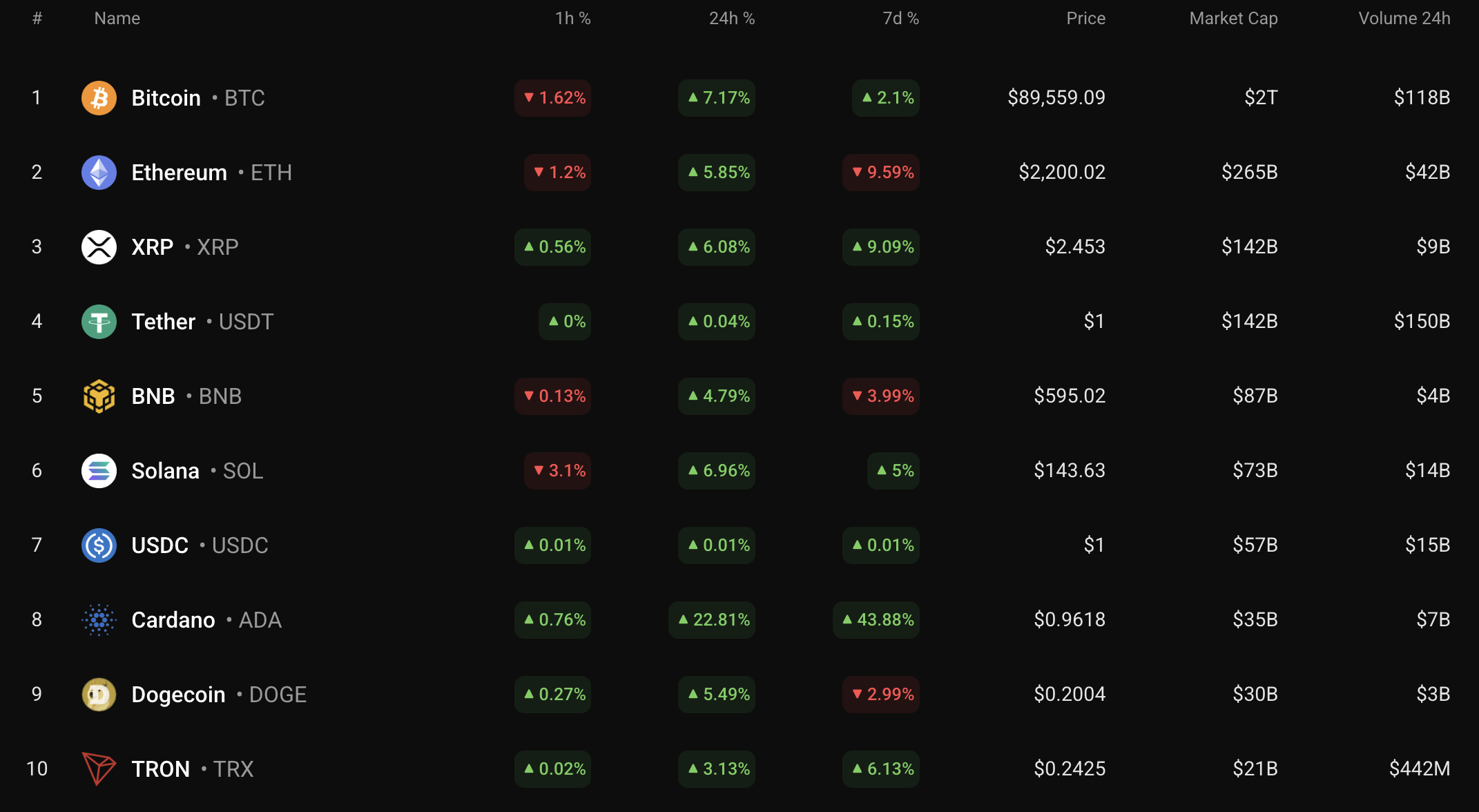Sort by 7d % change
Screen dimensions: 1479x812
(x=900, y=19)
